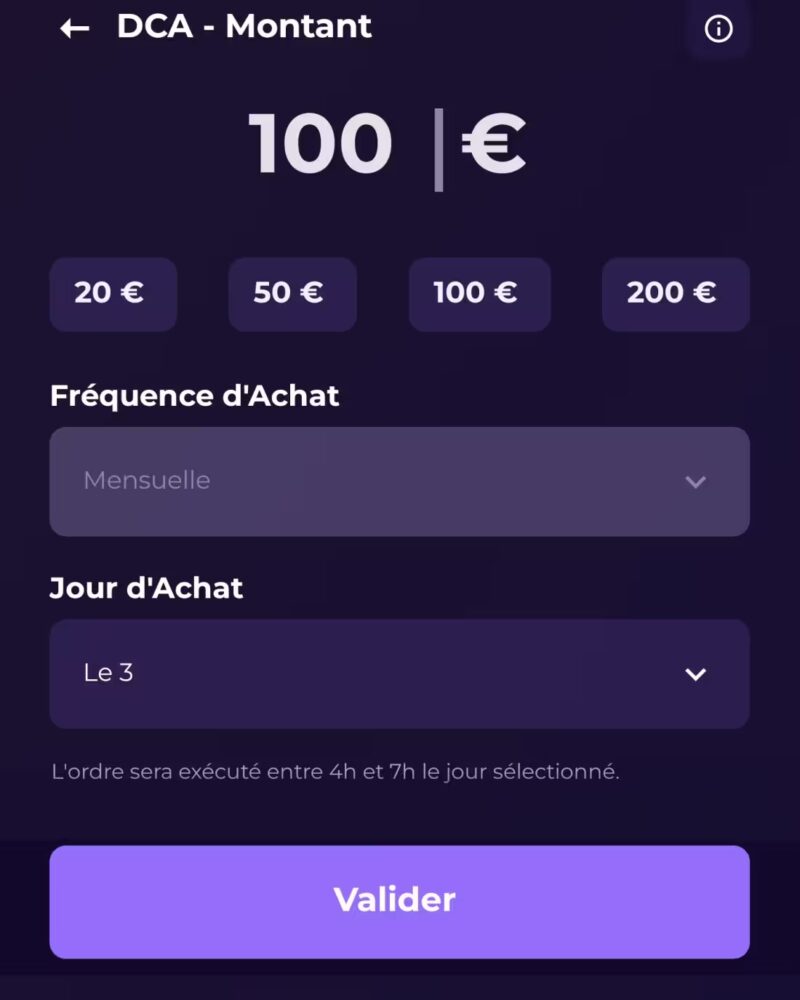Click the Fréquence d'Achat label
The width and height of the screenshot is (800, 1000).
pos(196,396)
